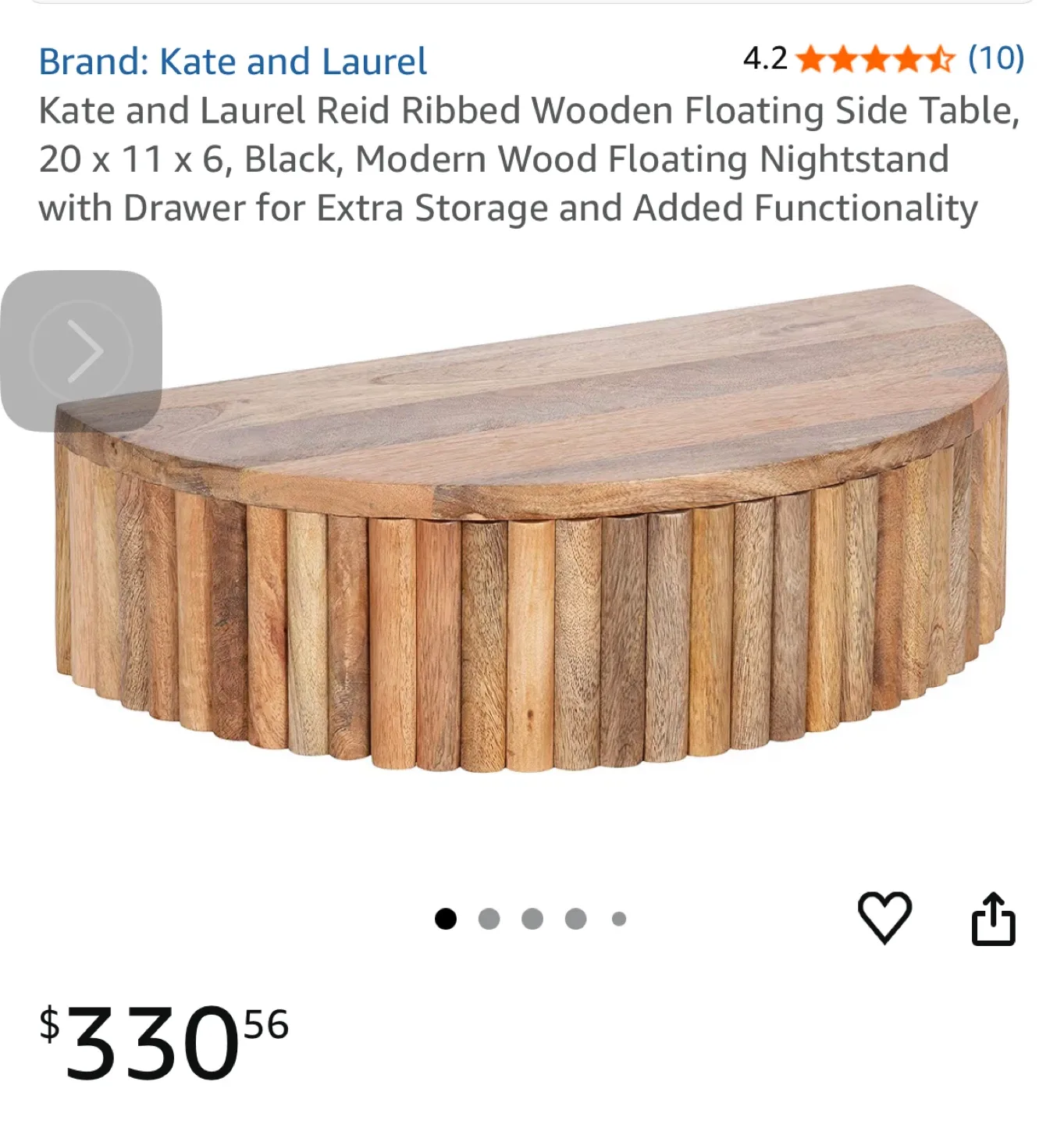Click the heart icon to favorite item
This screenshot has height=1124, width=1064.
tap(884, 919)
